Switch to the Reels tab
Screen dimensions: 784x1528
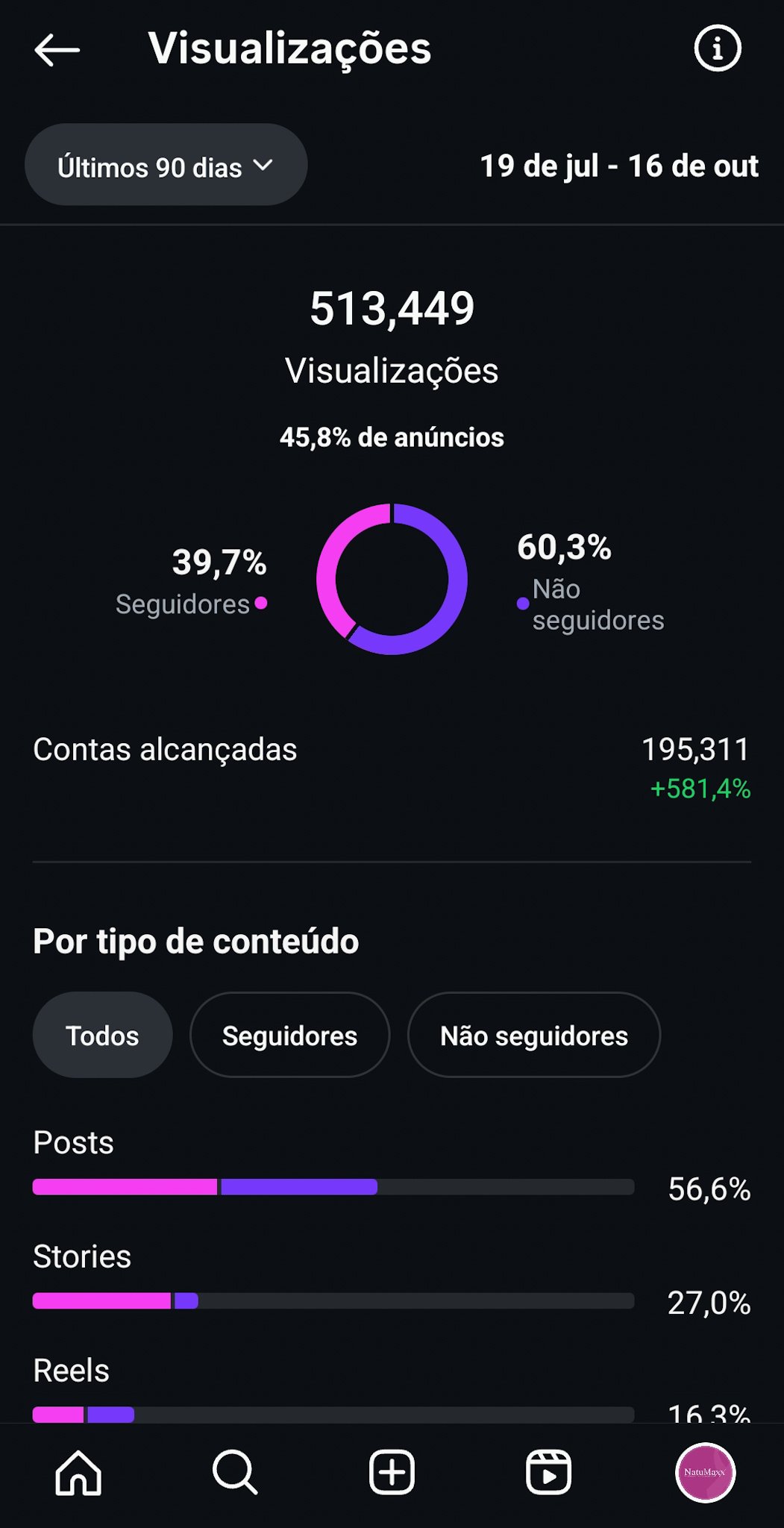tap(548, 1473)
